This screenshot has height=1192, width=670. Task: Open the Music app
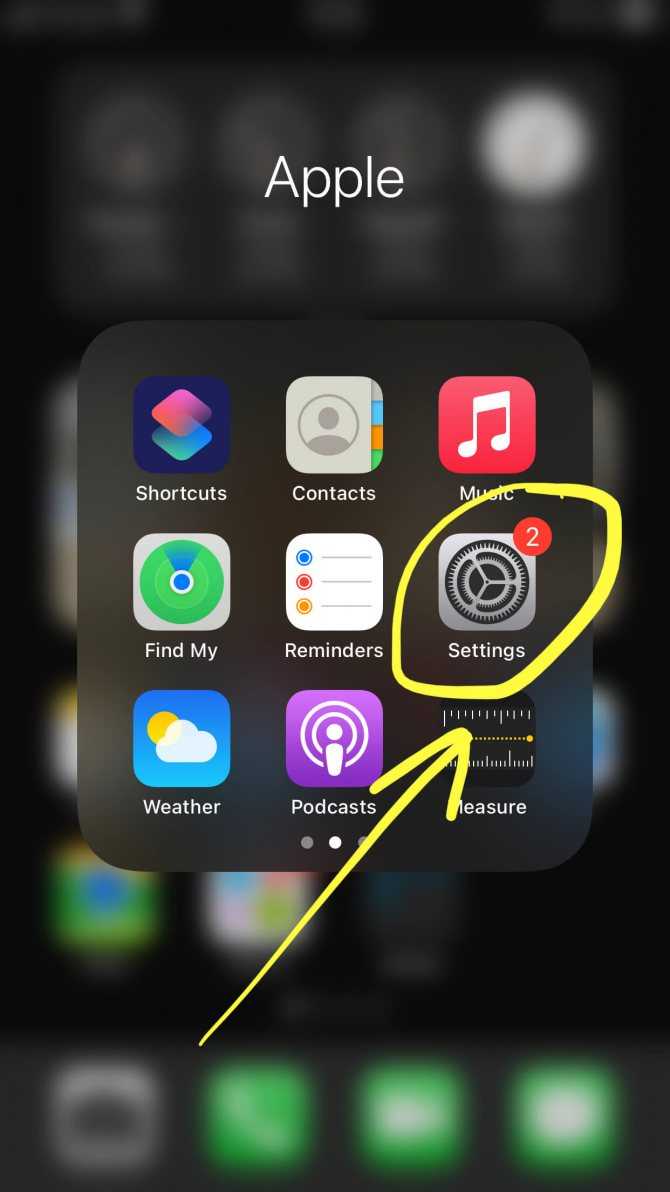click(487, 425)
